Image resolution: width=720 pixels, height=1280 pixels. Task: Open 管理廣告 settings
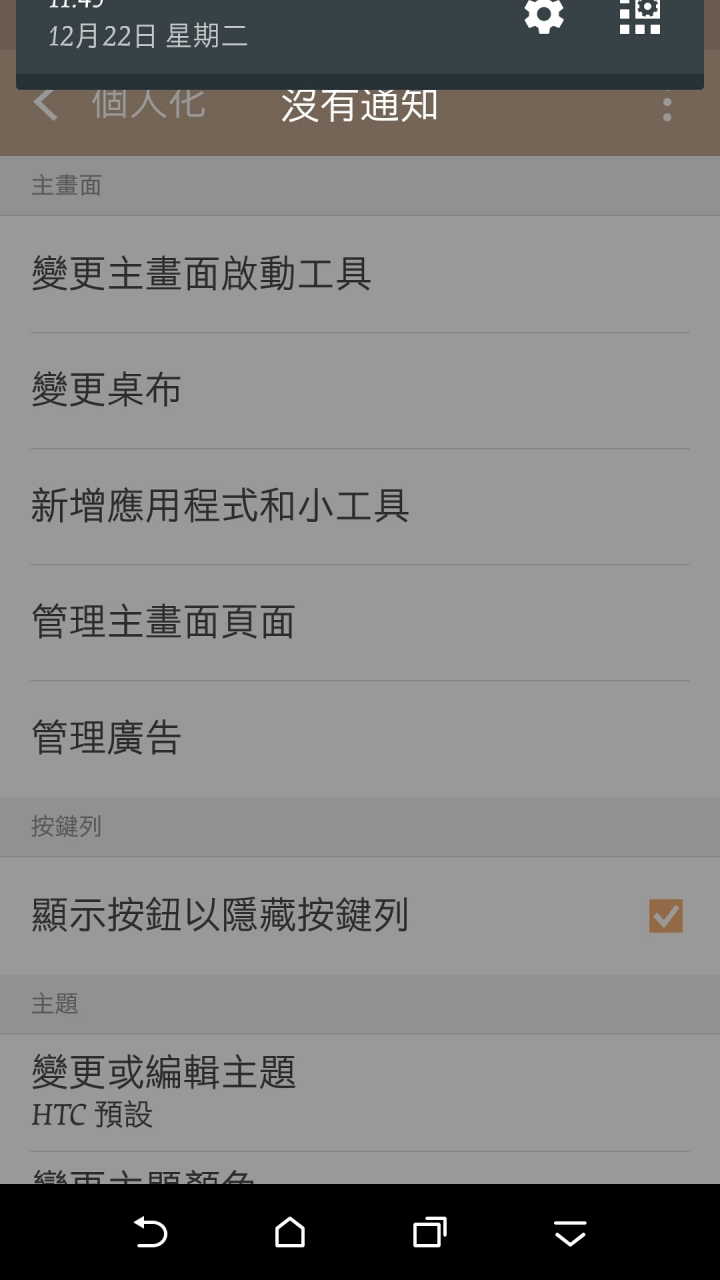[x=360, y=738]
